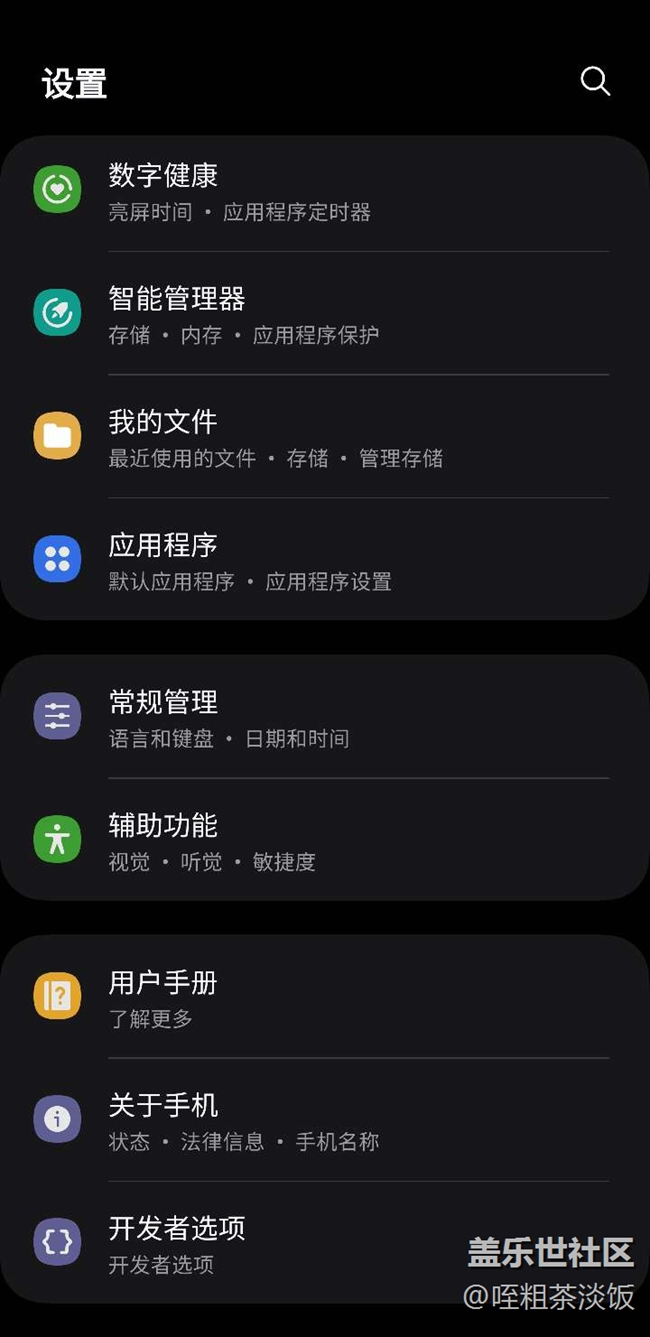This screenshot has height=1337, width=650.
Task: Open 辅助功能 settings
Action: 325,839
